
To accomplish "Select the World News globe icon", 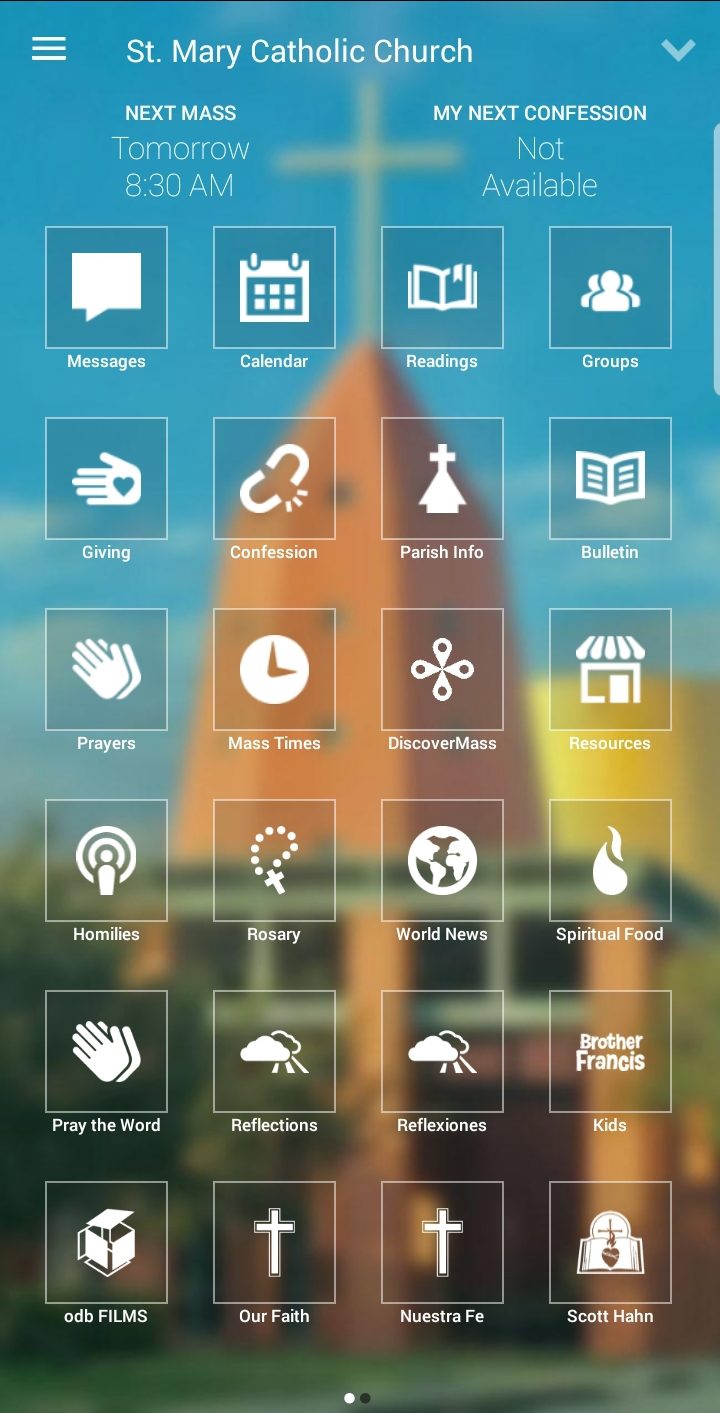I will click(x=442, y=860).
